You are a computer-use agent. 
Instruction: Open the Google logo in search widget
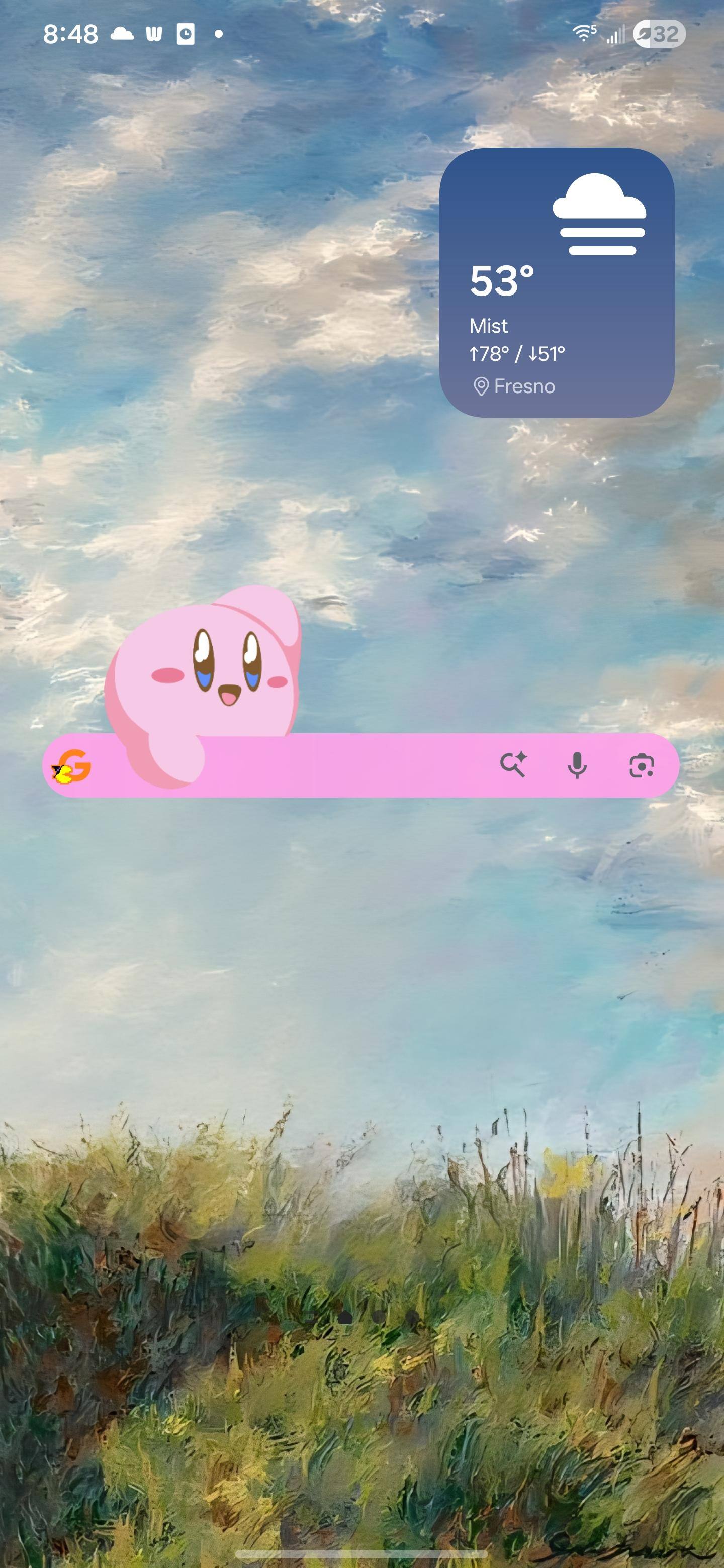tap(73, 766)
